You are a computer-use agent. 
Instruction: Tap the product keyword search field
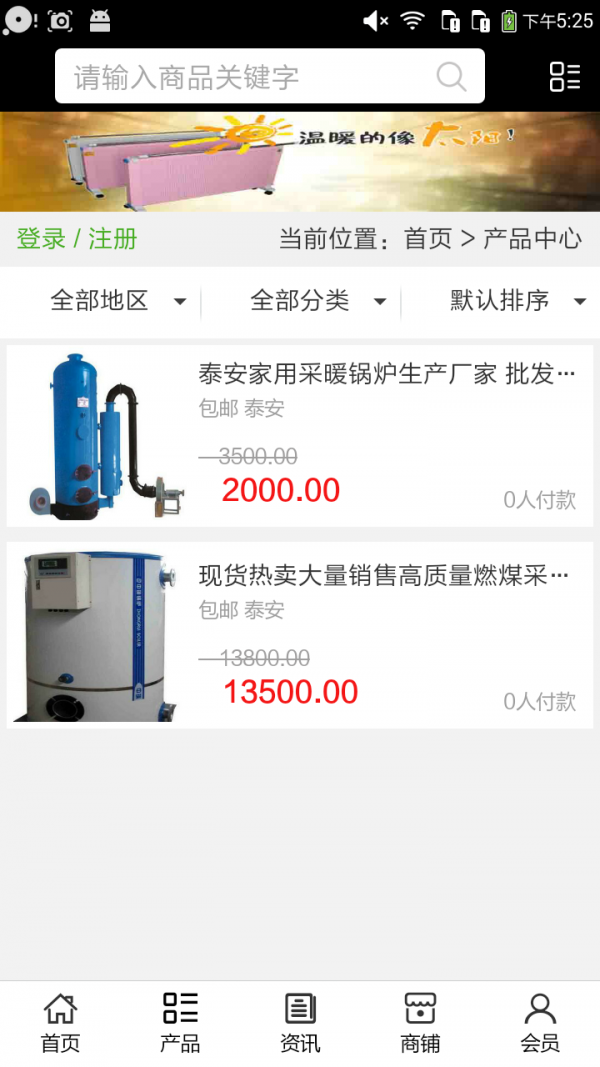point(250,77)
